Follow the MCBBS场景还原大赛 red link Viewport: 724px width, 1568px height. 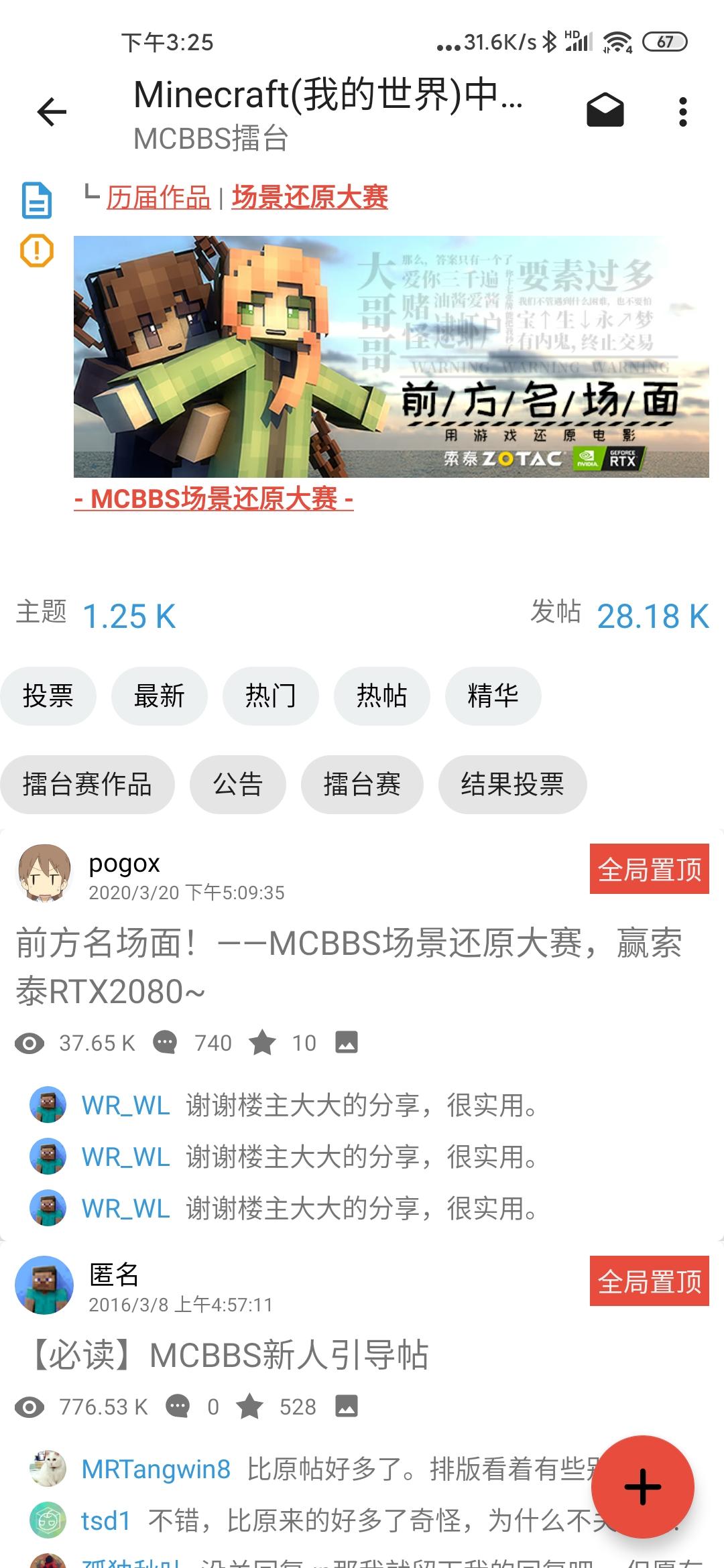tap(214, 499)
